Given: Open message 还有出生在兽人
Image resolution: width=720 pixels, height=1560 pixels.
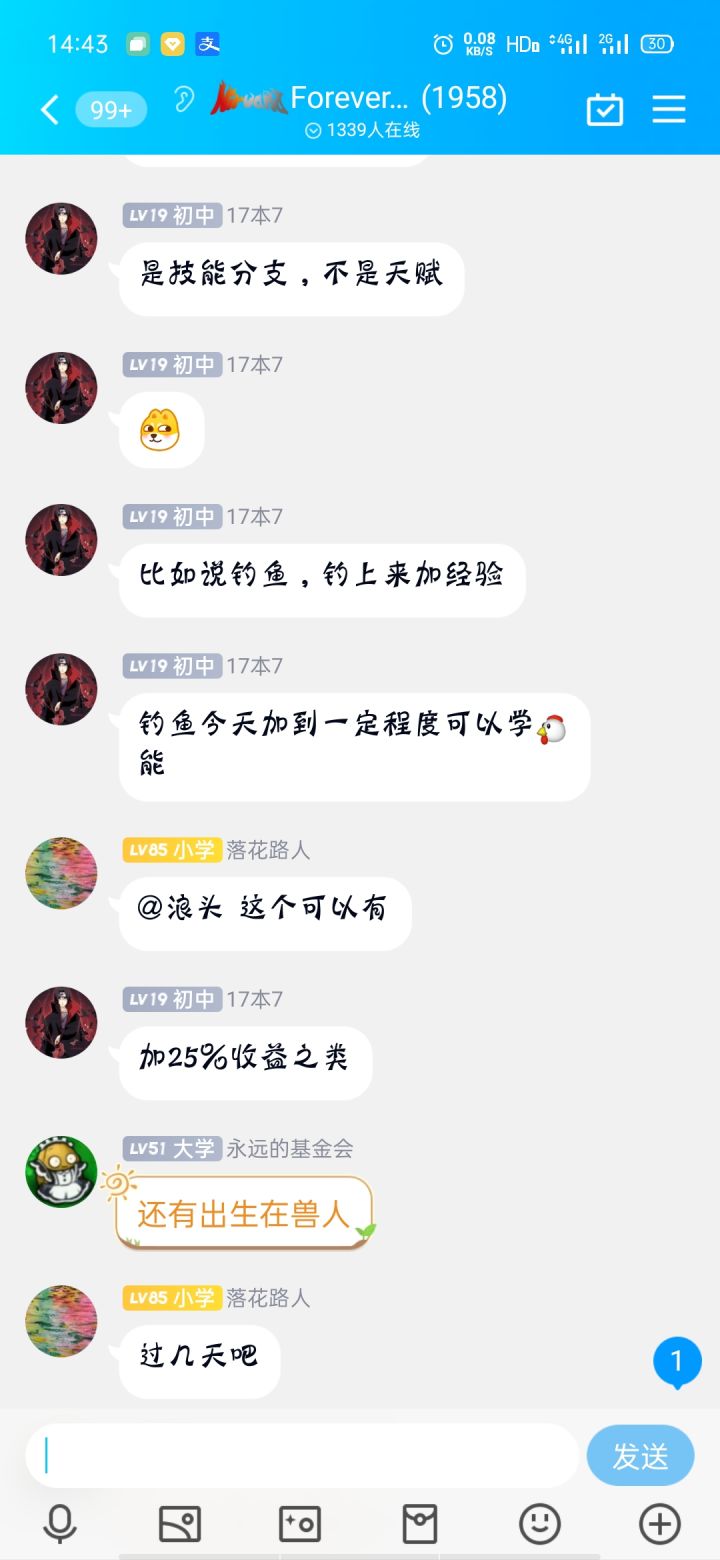Looking at the screenshot, I should pos(244,1214).
